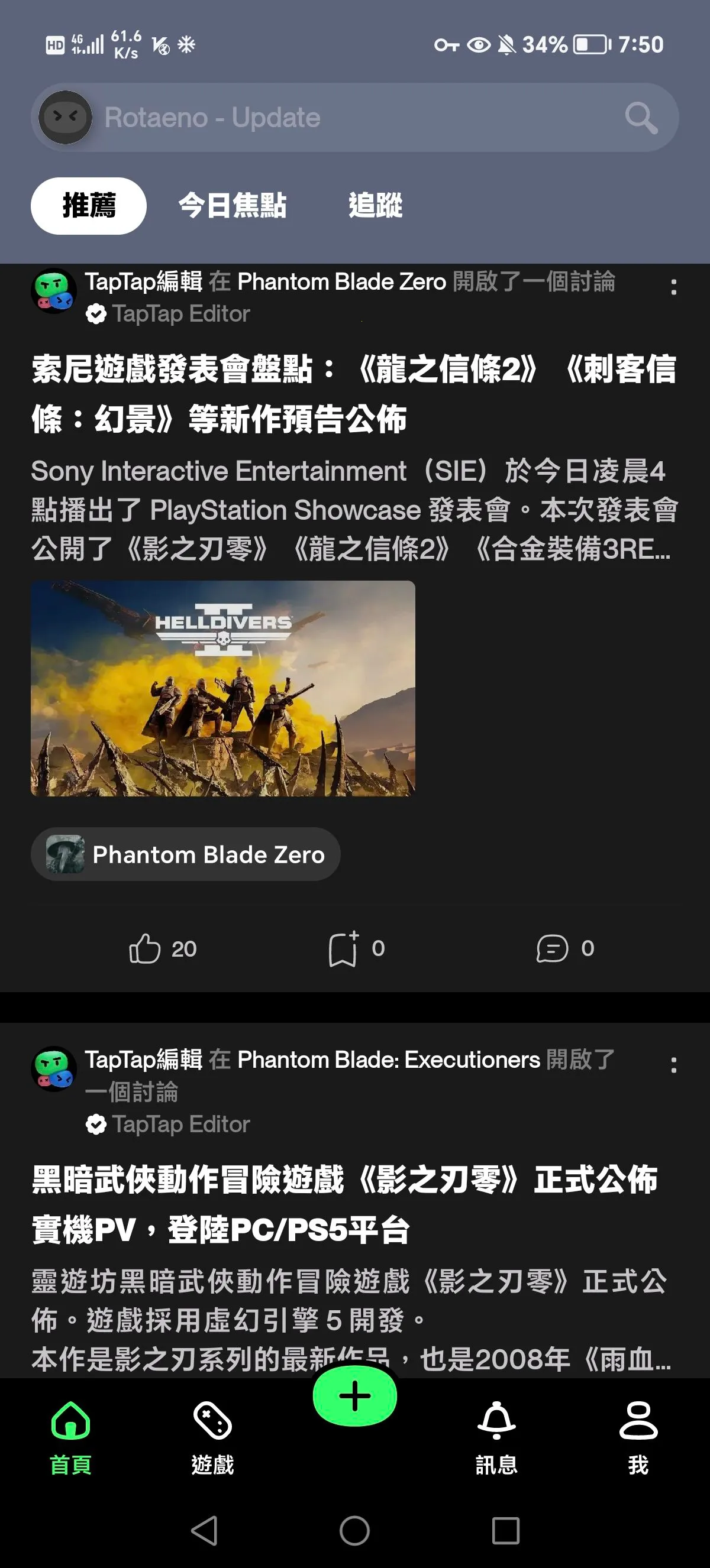Screen dimensions: 710x1568
Task: Switch to the 今日焦點 tab
Action: click(232, 206)
